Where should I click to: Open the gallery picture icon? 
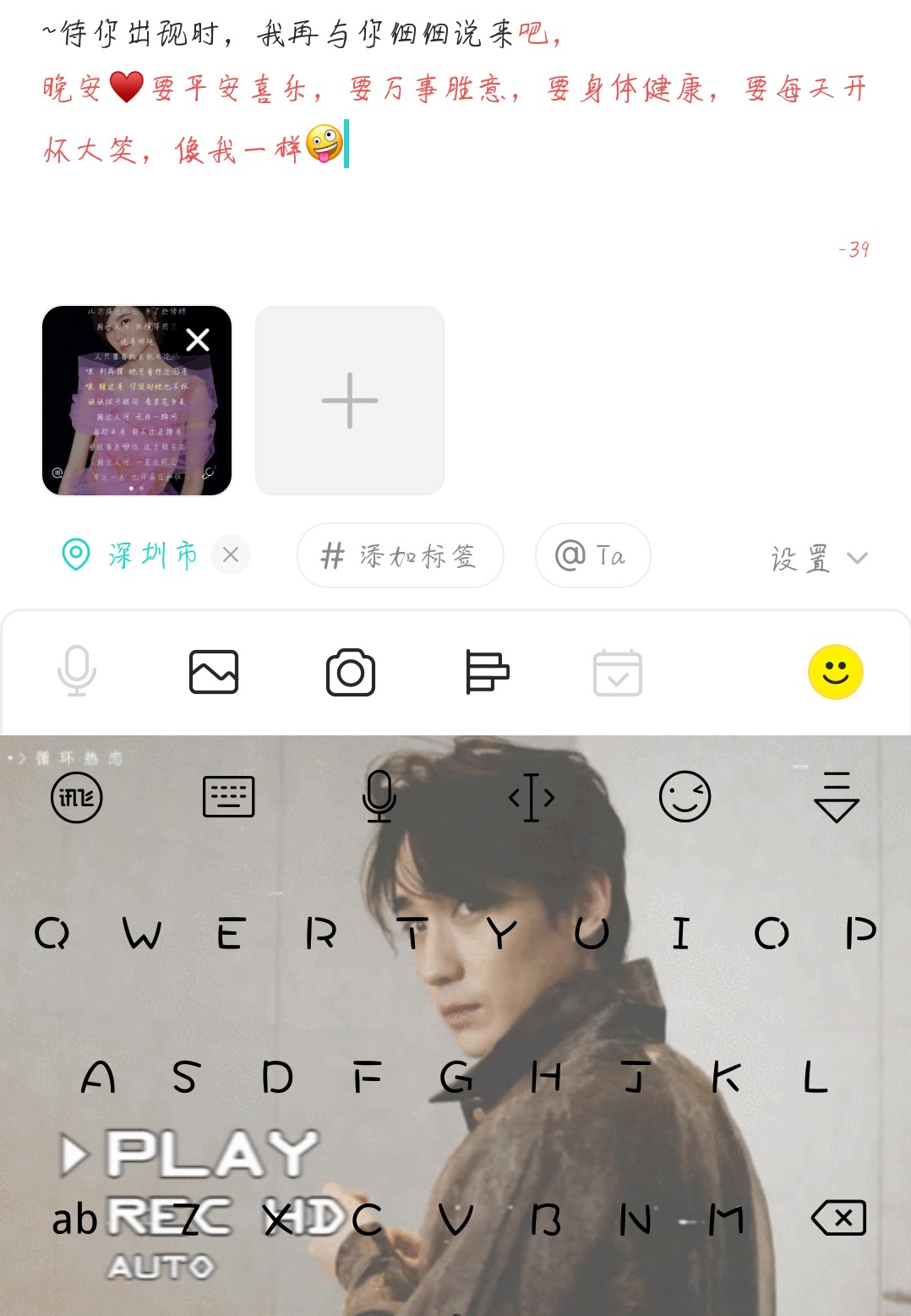(213, 673)
